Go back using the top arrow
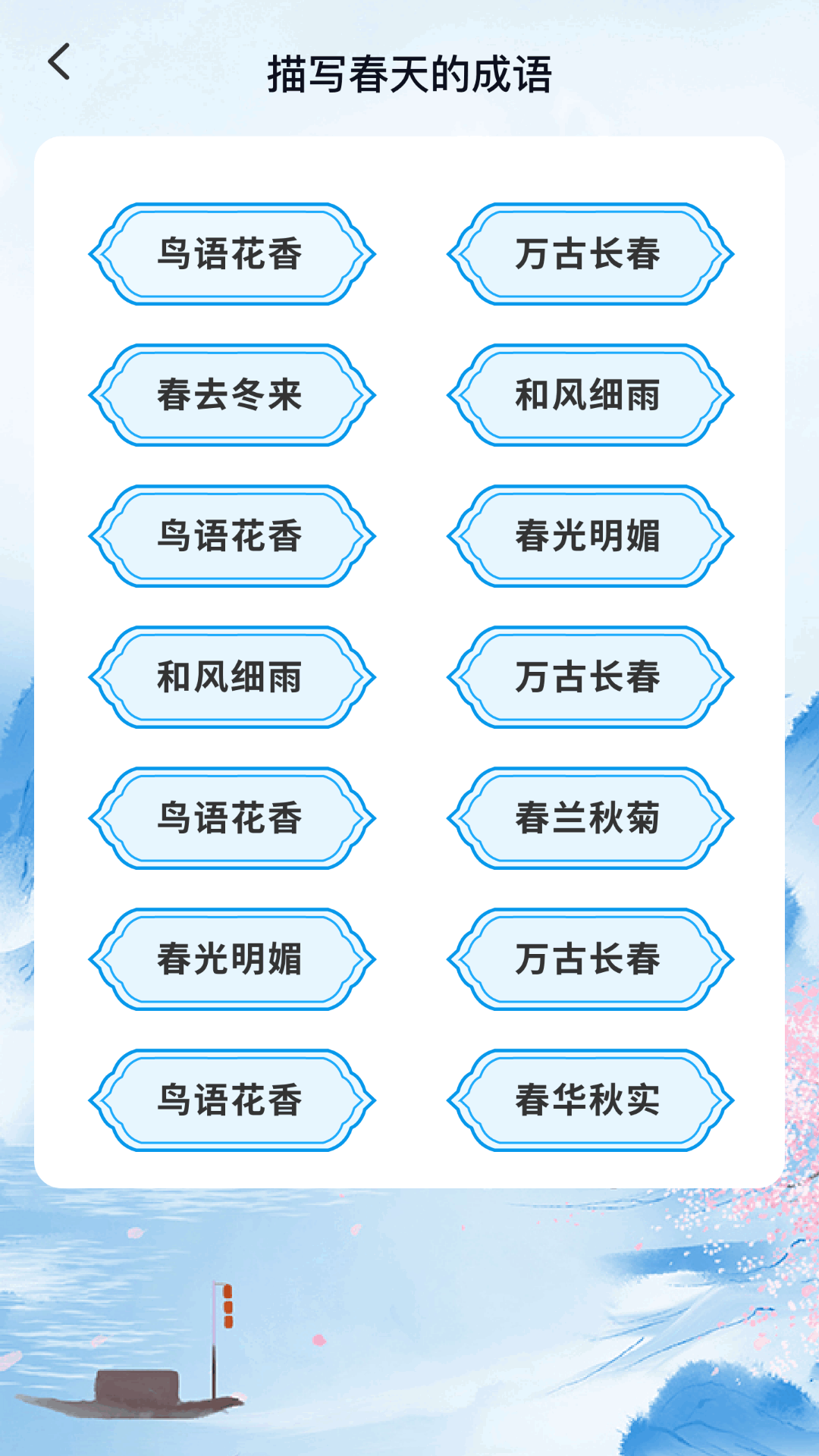This screenshot has width=819, height=1456. pos(59,62)
